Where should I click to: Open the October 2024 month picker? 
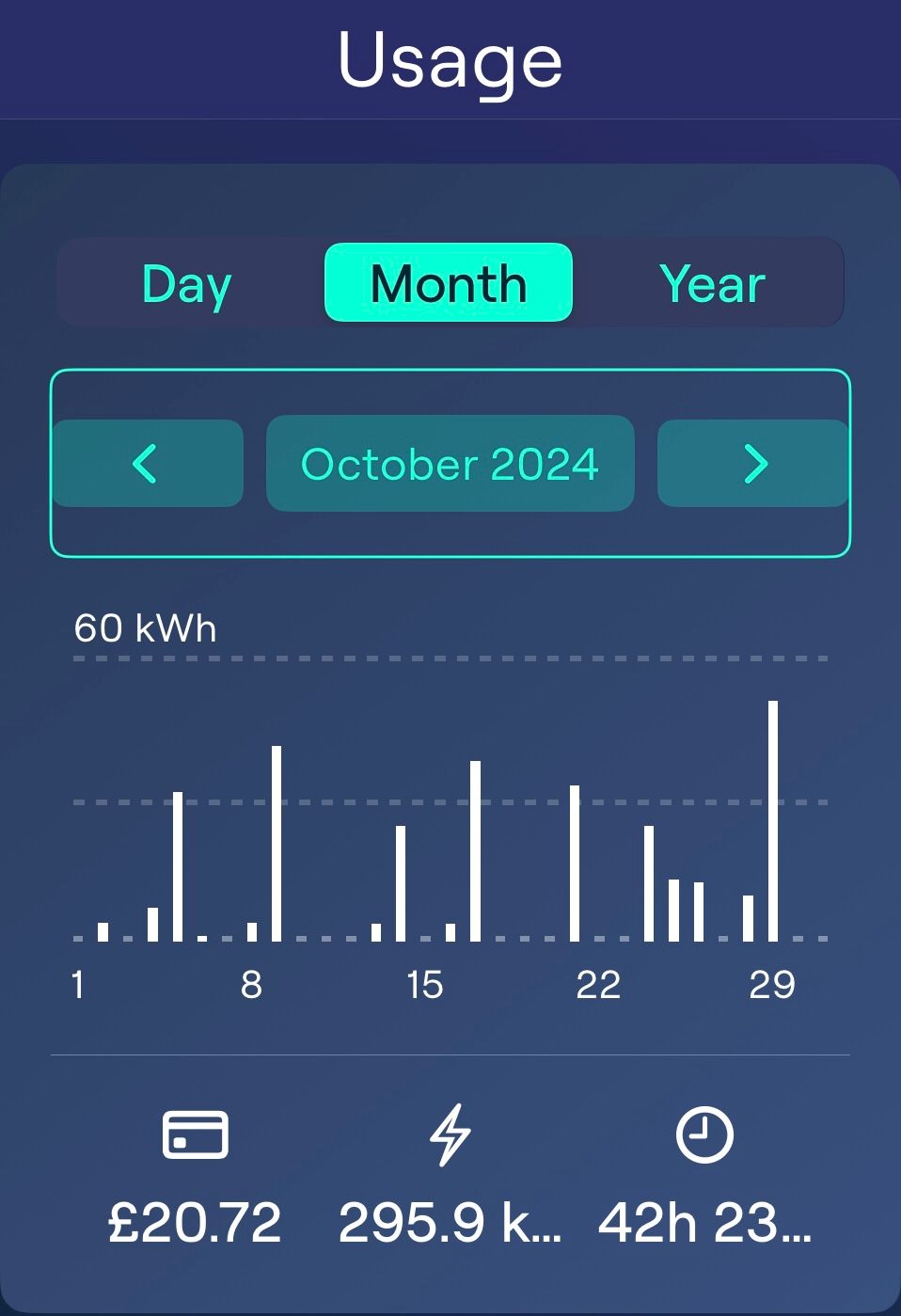click(x=450, y=464)
